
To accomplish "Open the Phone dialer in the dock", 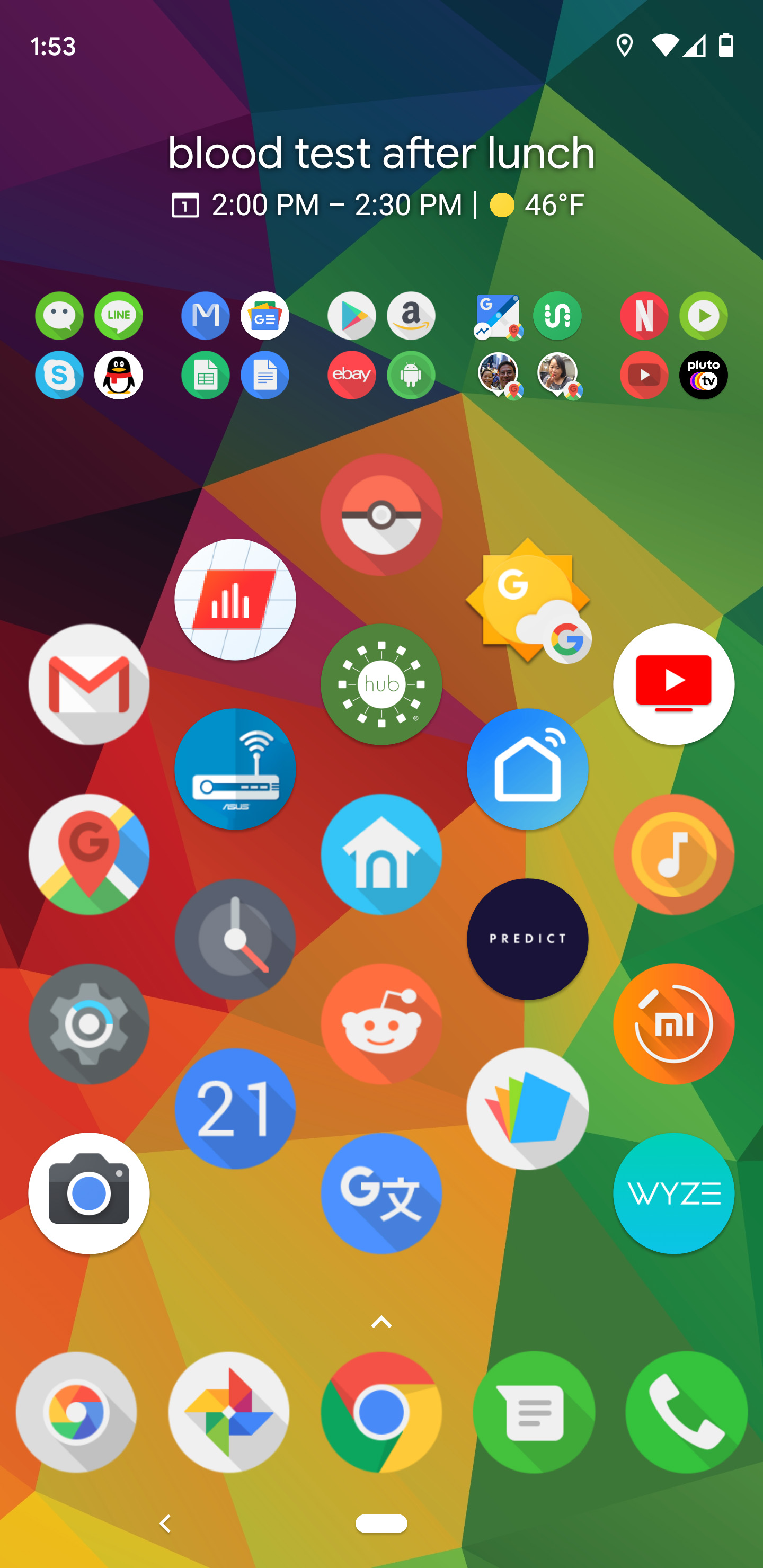I will click(686, 1412).
